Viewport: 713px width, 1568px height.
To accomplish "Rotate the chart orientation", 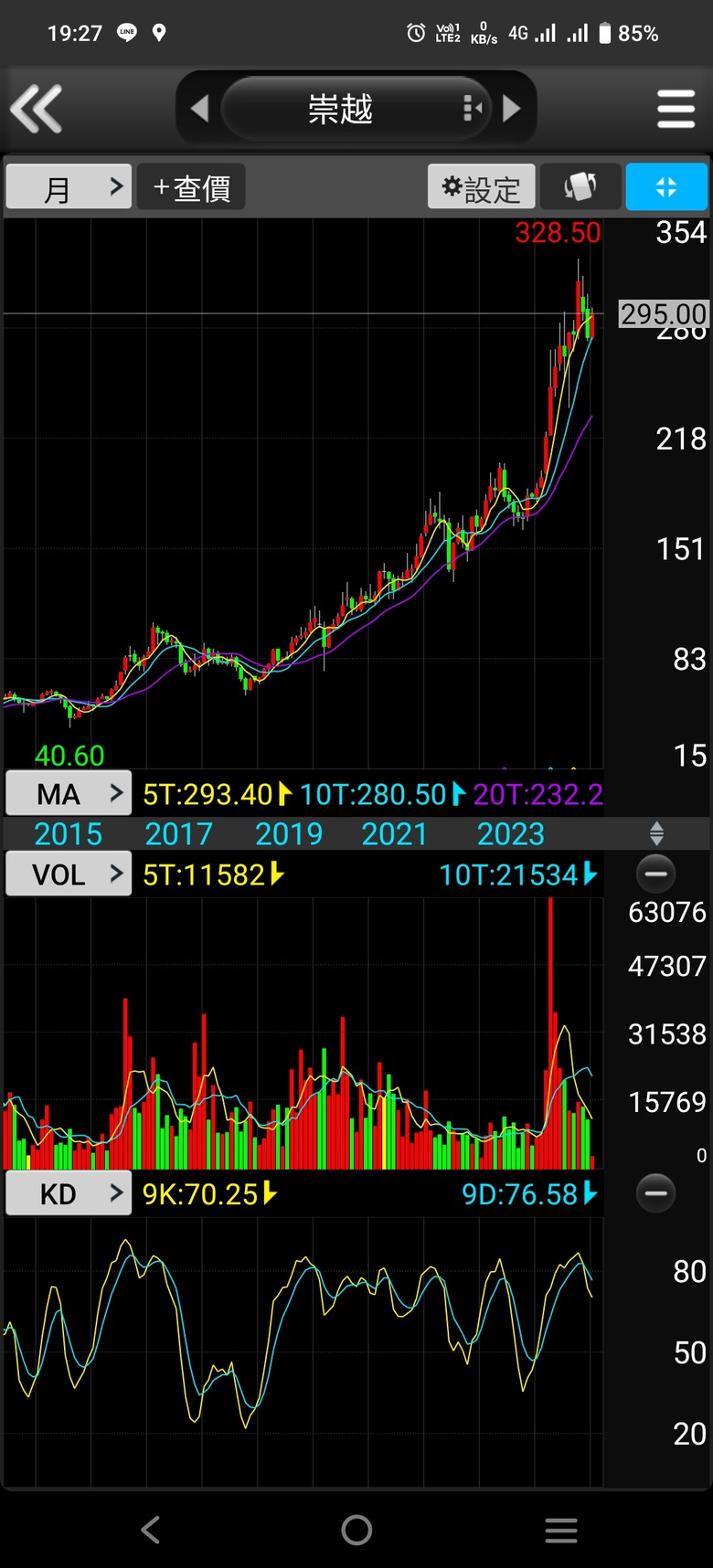I will [x=580, y=187].
